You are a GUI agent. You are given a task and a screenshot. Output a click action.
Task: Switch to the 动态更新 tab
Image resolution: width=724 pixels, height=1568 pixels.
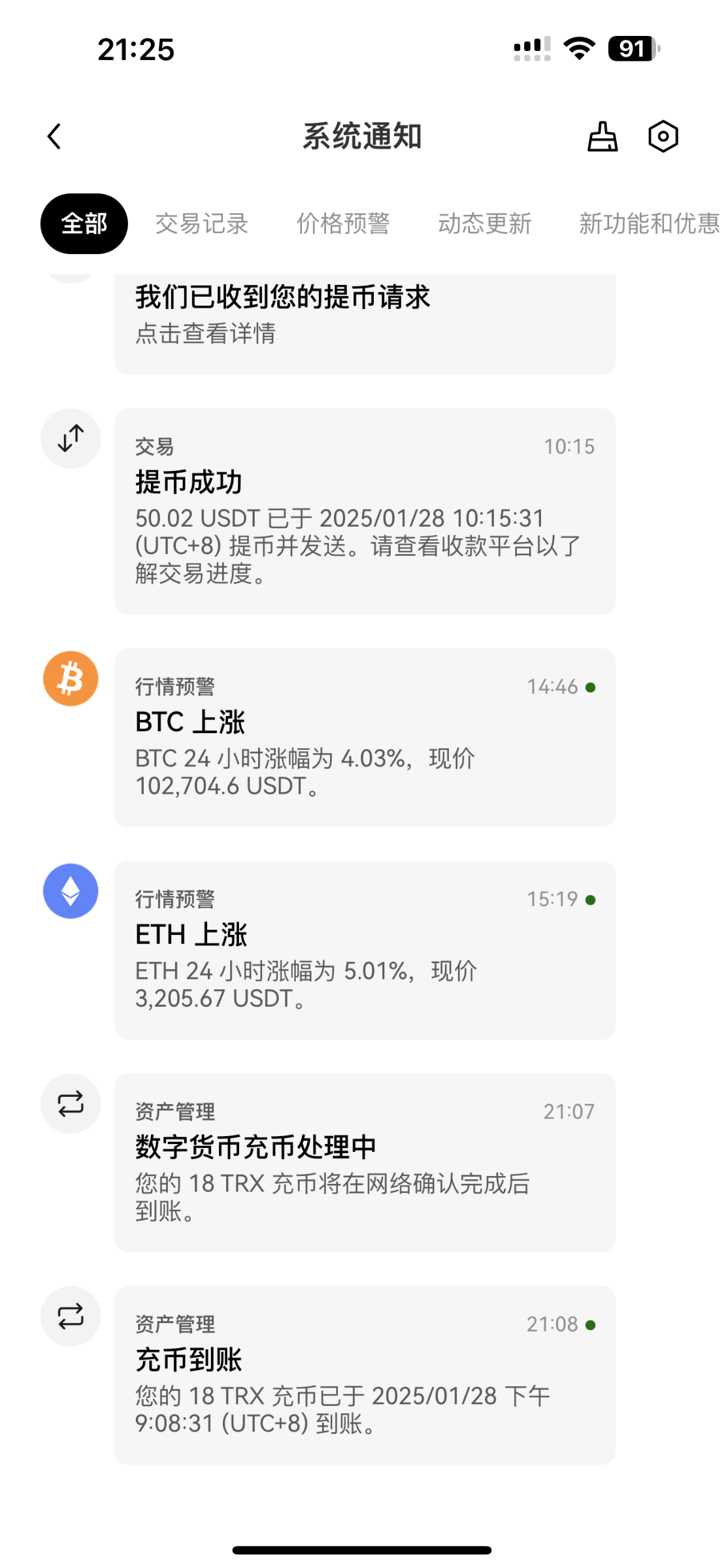tap(484, 223)
